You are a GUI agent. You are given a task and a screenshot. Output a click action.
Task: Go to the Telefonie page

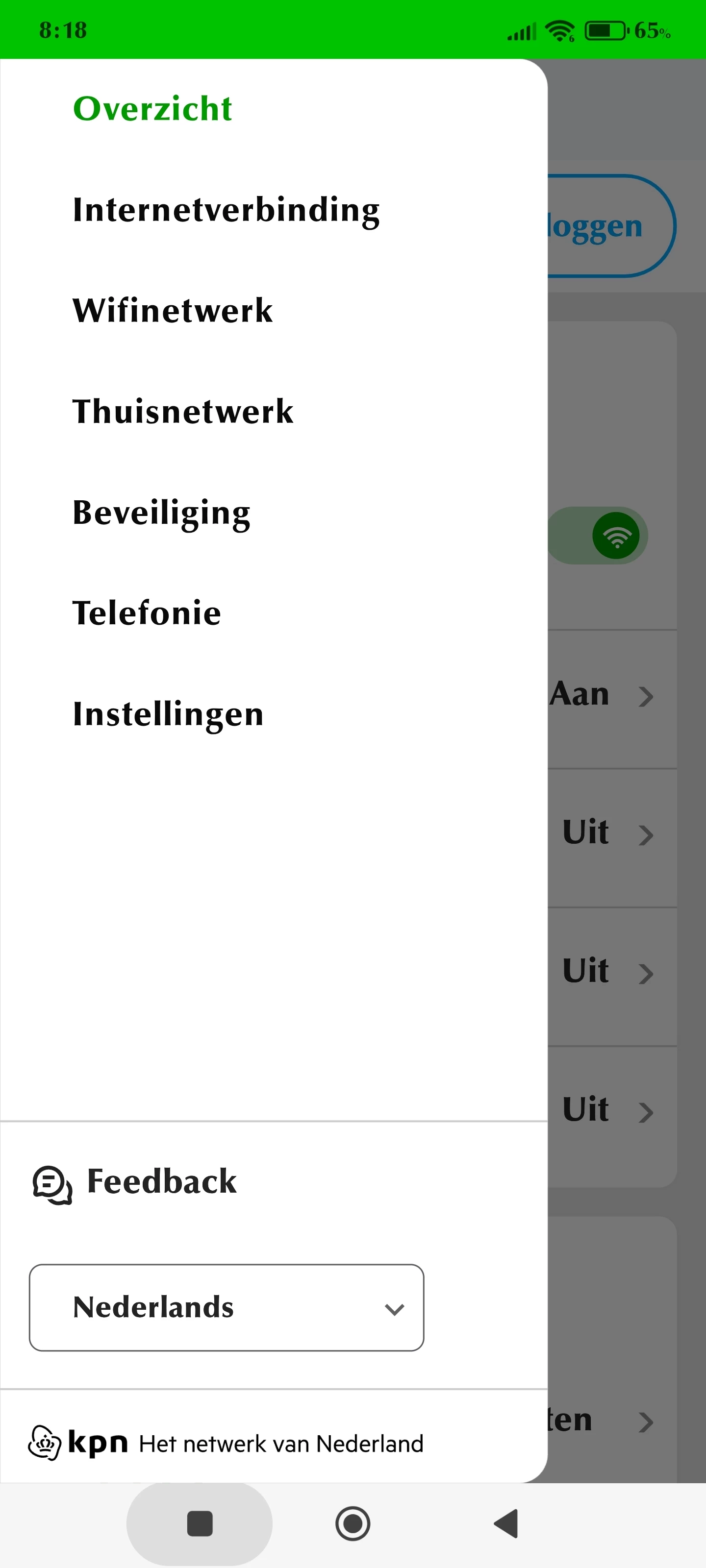[147, 613]
